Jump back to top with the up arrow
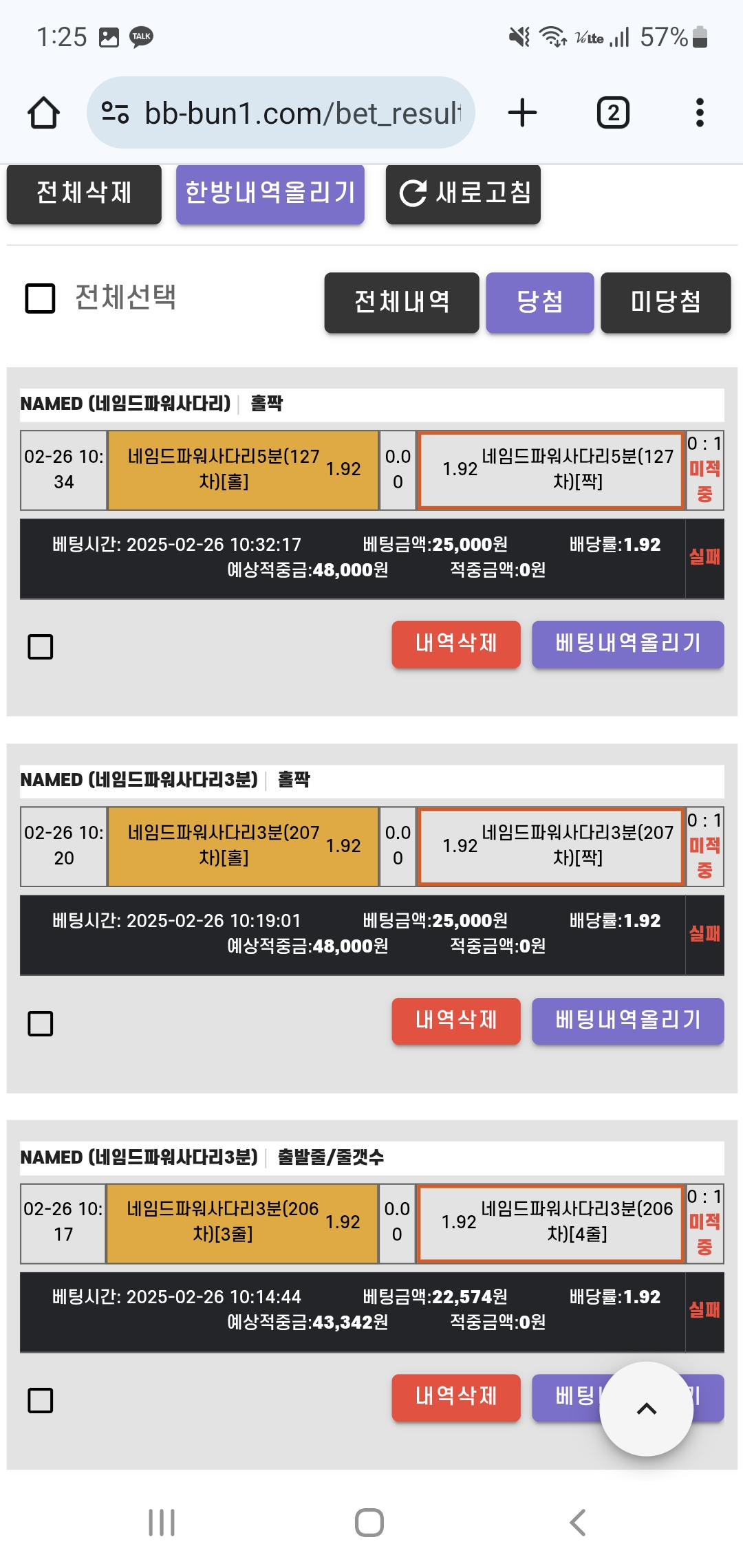Screen dimensions: 743x1568 (x=646, y=1409)
